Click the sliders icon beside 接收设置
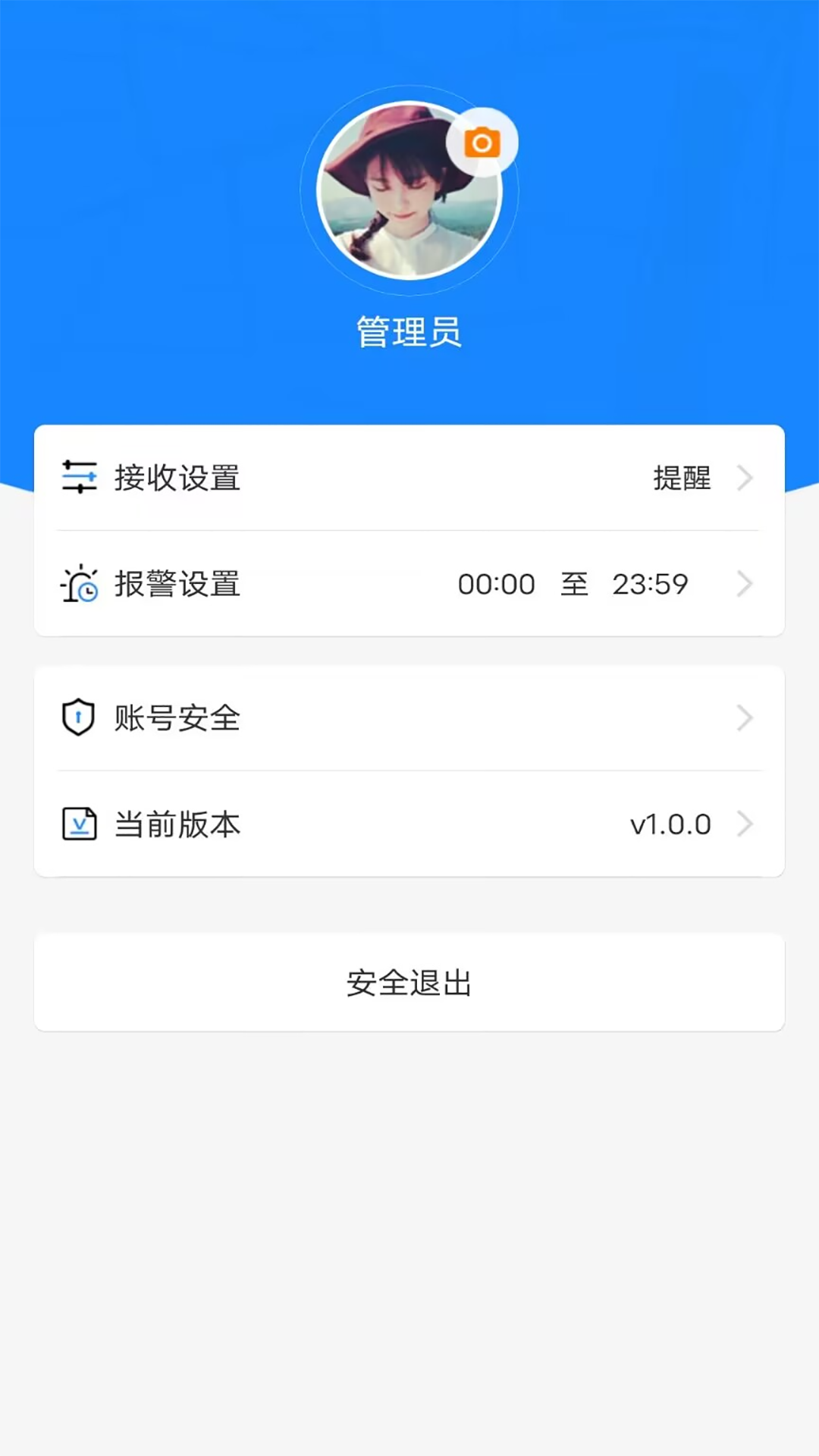Viewport: 819px width, 1456px height. [x=80, y=477]
